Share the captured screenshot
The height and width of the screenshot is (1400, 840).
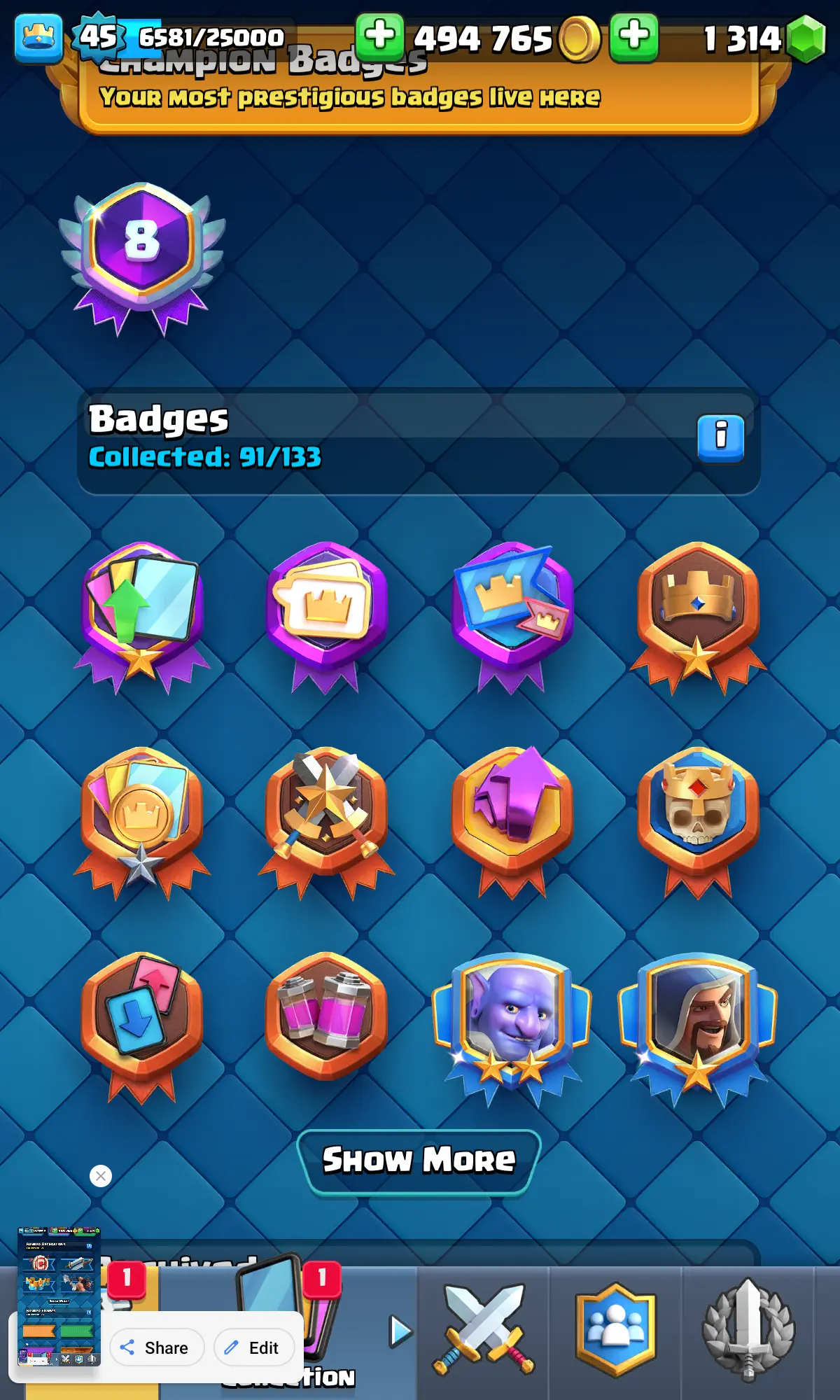click(x=157, y=1347)
